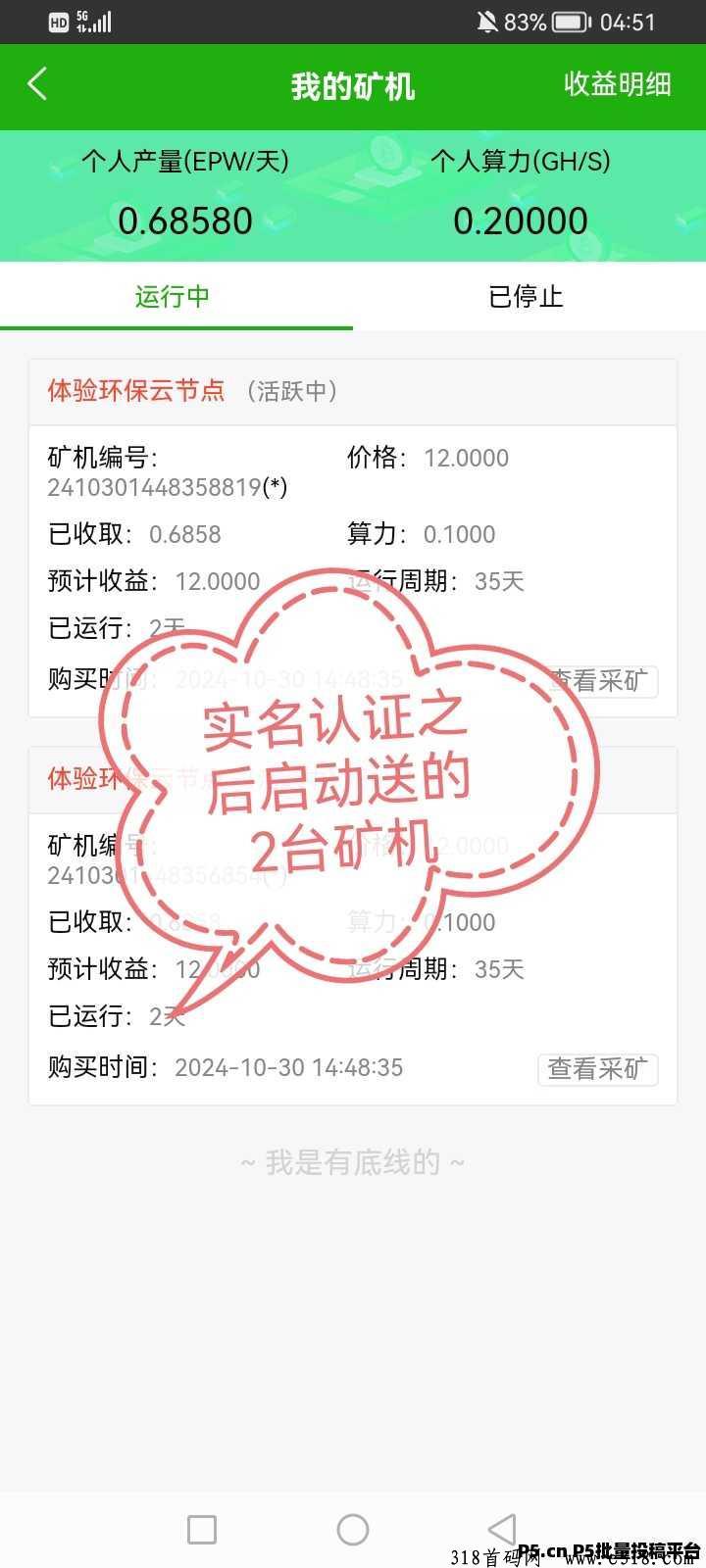Open recent apps with the square button

coord(202,1529)
